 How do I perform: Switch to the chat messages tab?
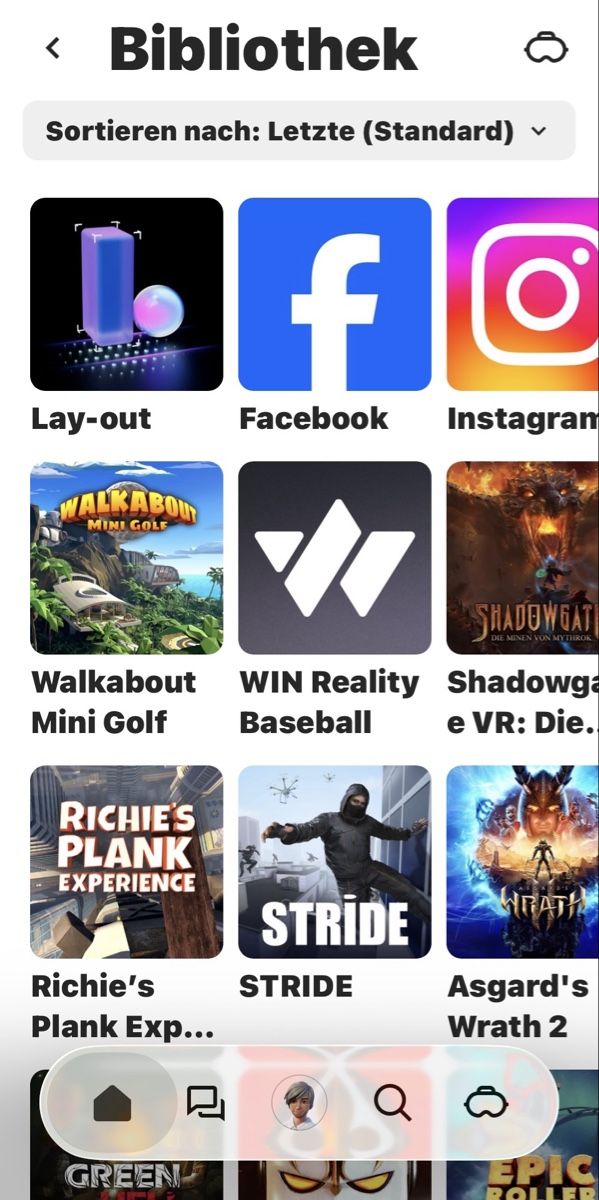(205, 1104)
